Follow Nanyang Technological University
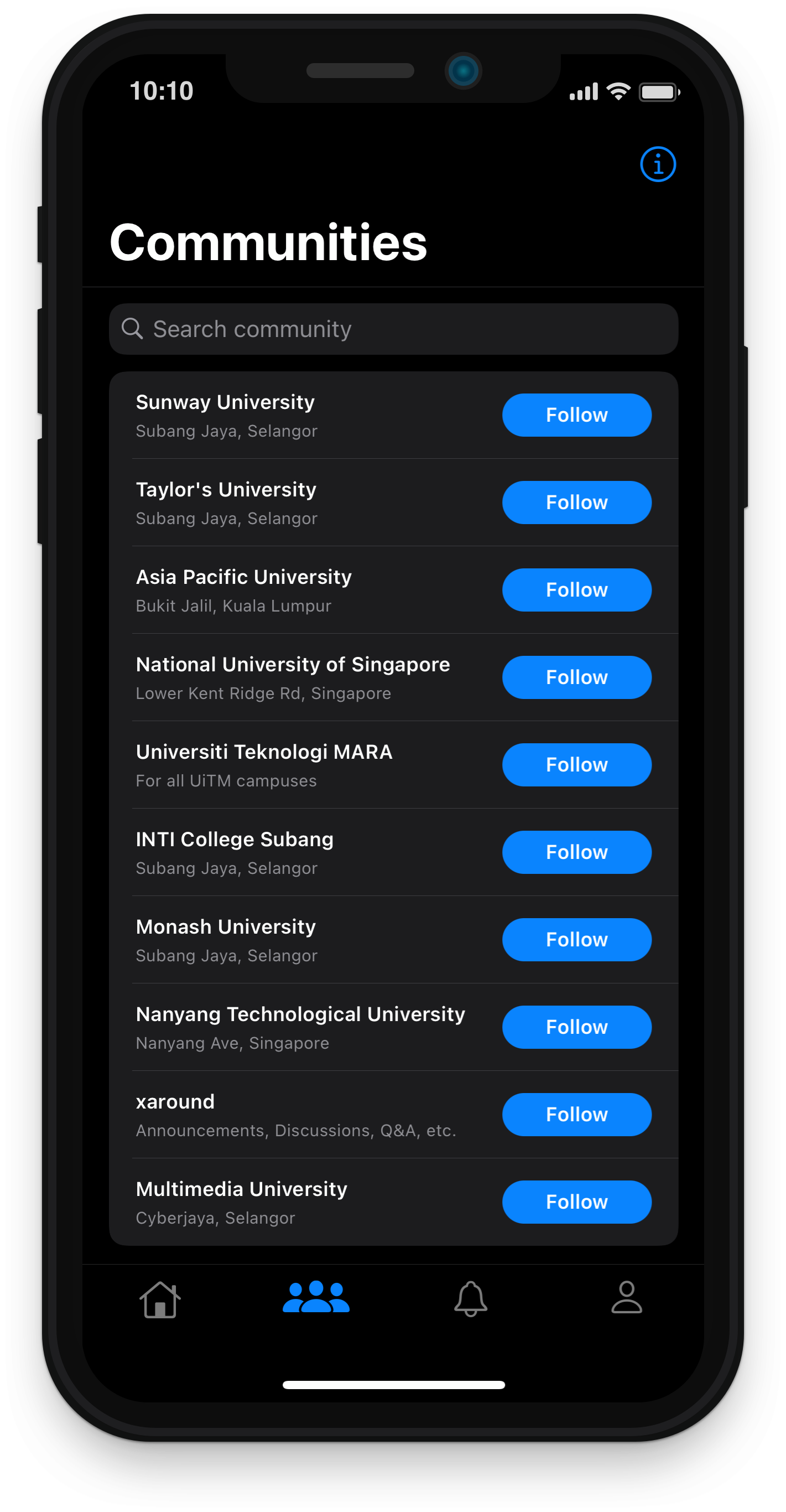 [x=576, y=1027]
